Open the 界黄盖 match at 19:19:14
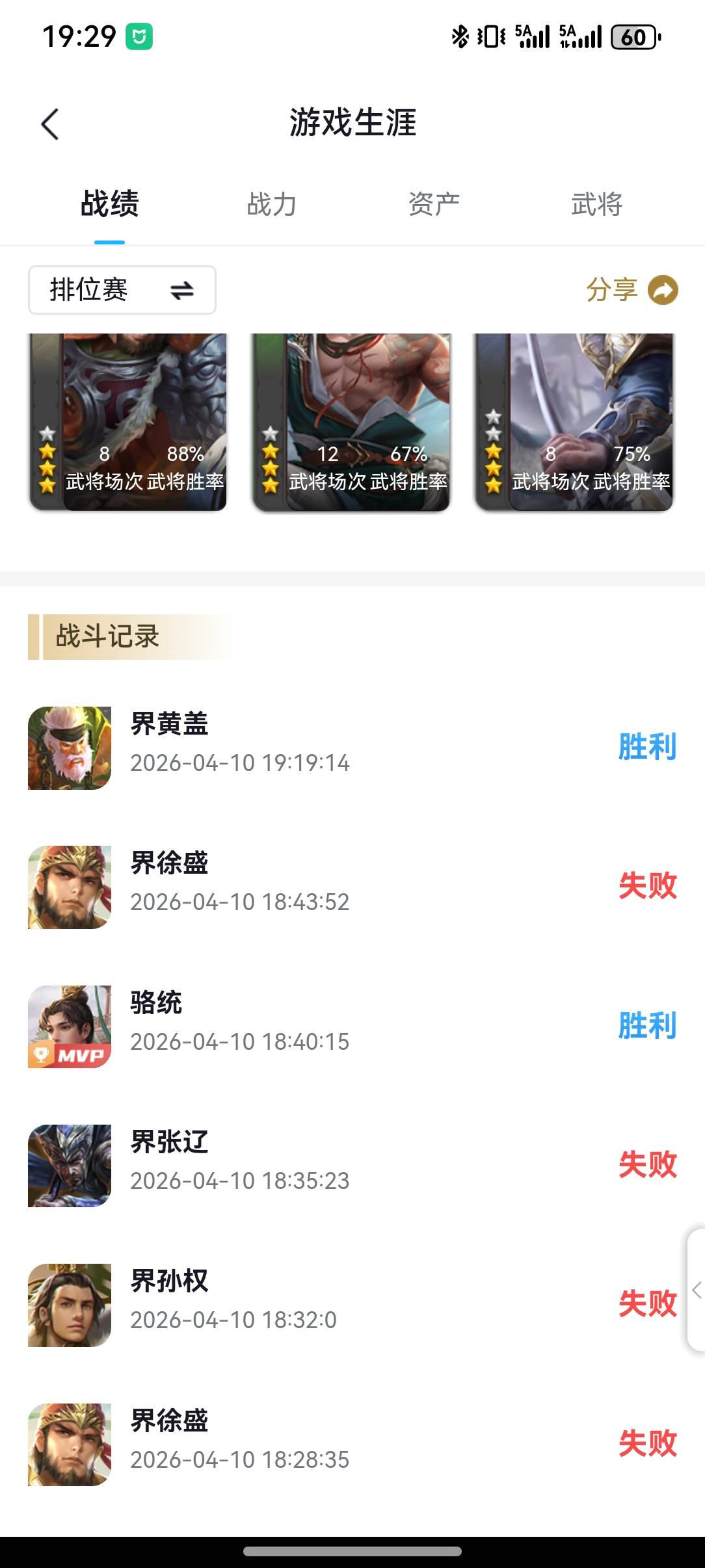The height and width of the screenshot is (1568, 705). click(351, 748)
